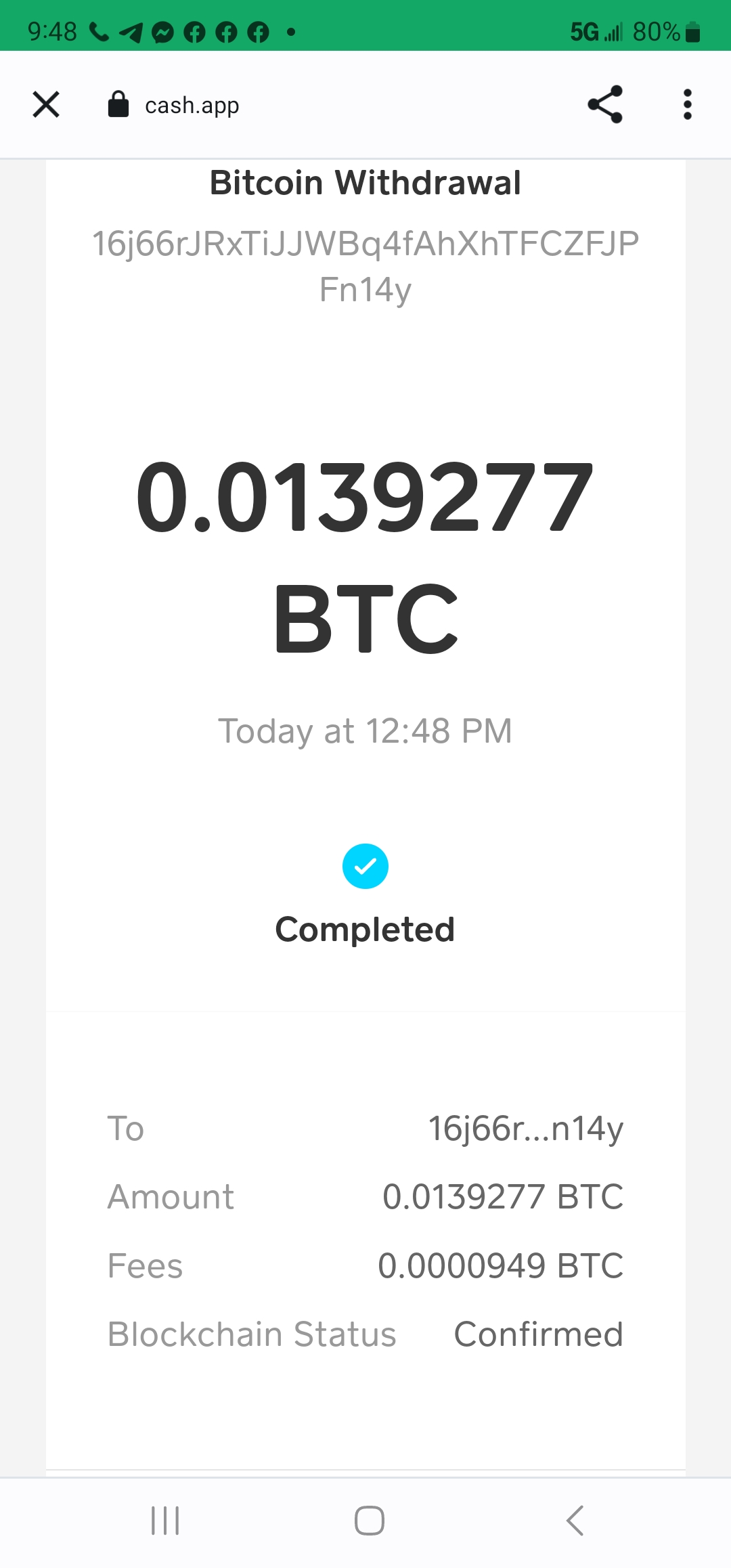The image size is (731, 1568).
Task: Close the cash.app browser tab
Action: point(46,104)
